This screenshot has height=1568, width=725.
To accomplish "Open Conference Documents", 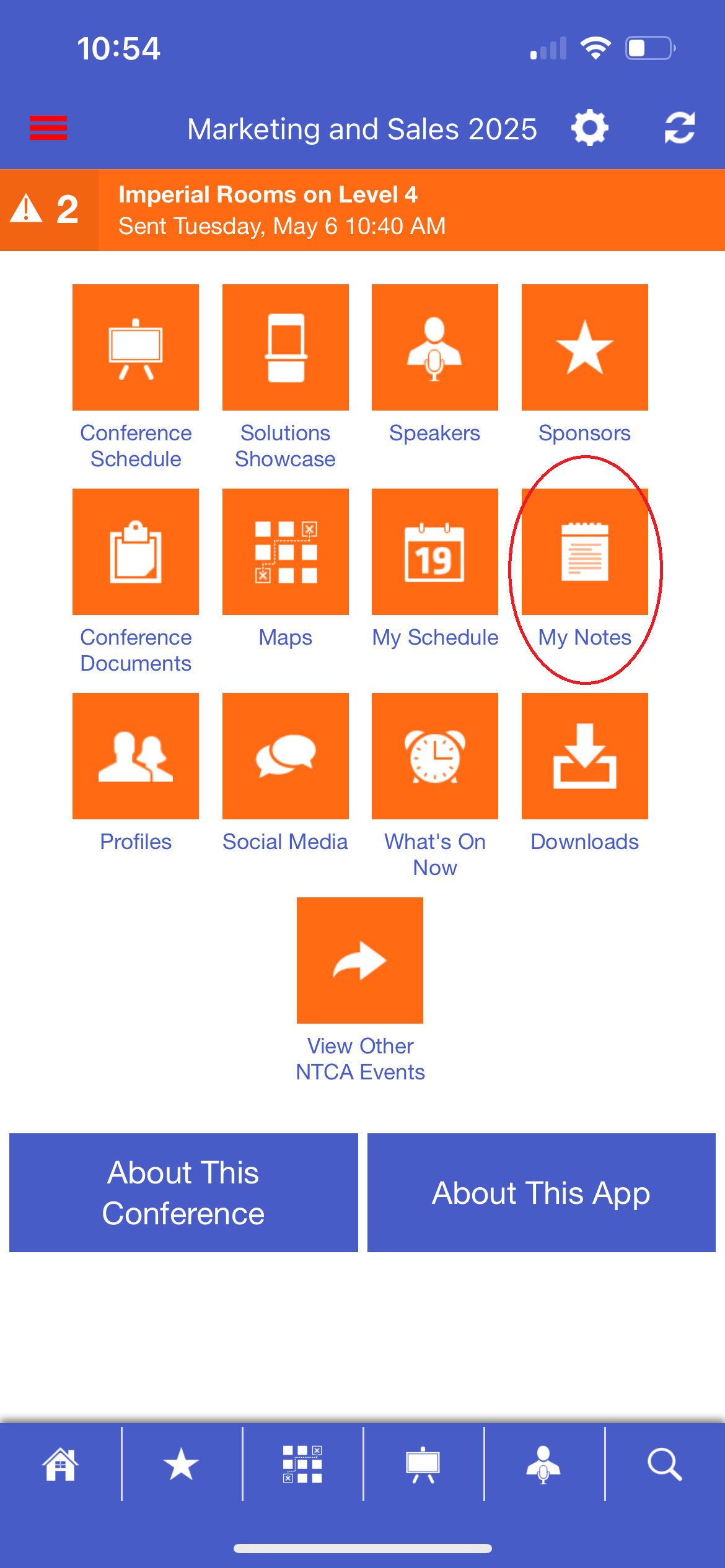I will click(136, 552).
